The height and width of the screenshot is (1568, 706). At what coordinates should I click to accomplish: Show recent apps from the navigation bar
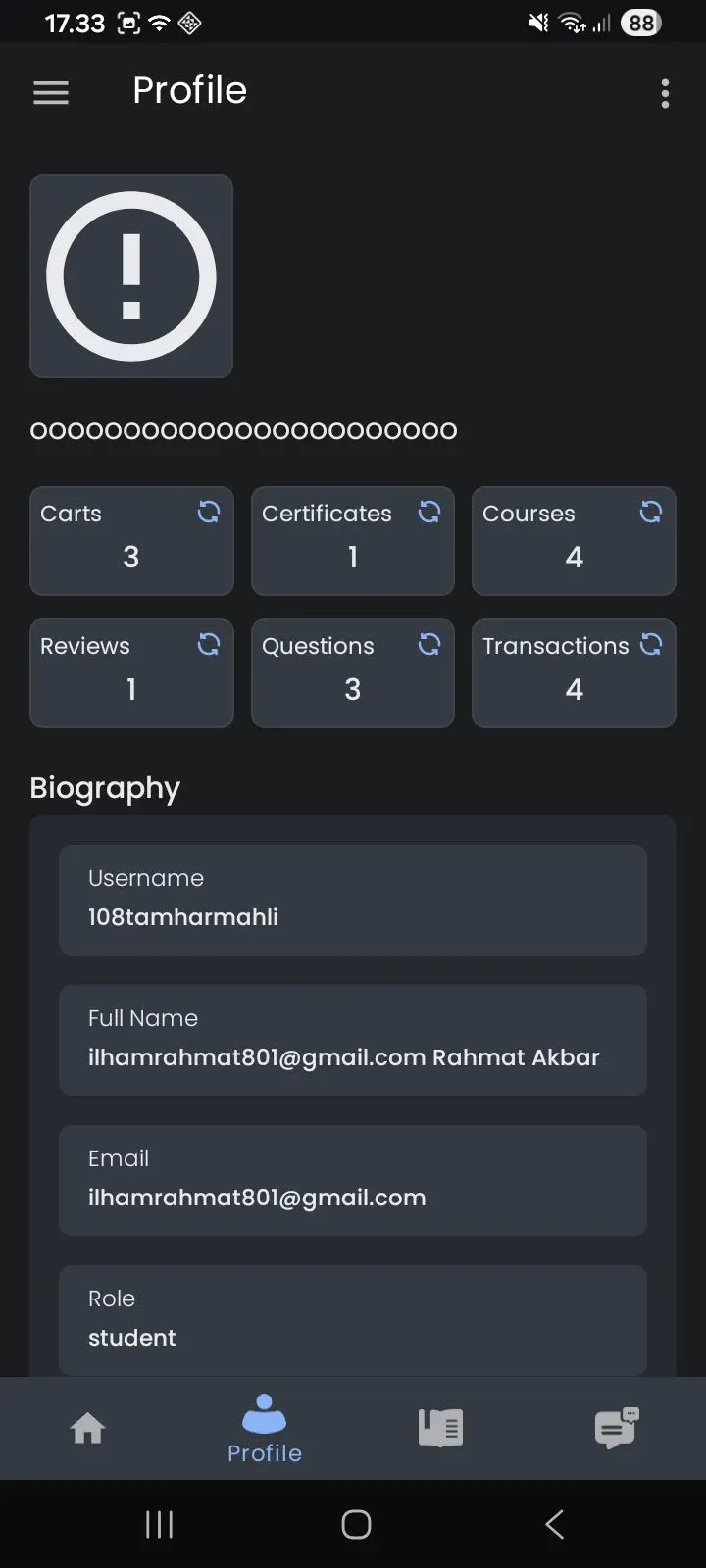159,1524
